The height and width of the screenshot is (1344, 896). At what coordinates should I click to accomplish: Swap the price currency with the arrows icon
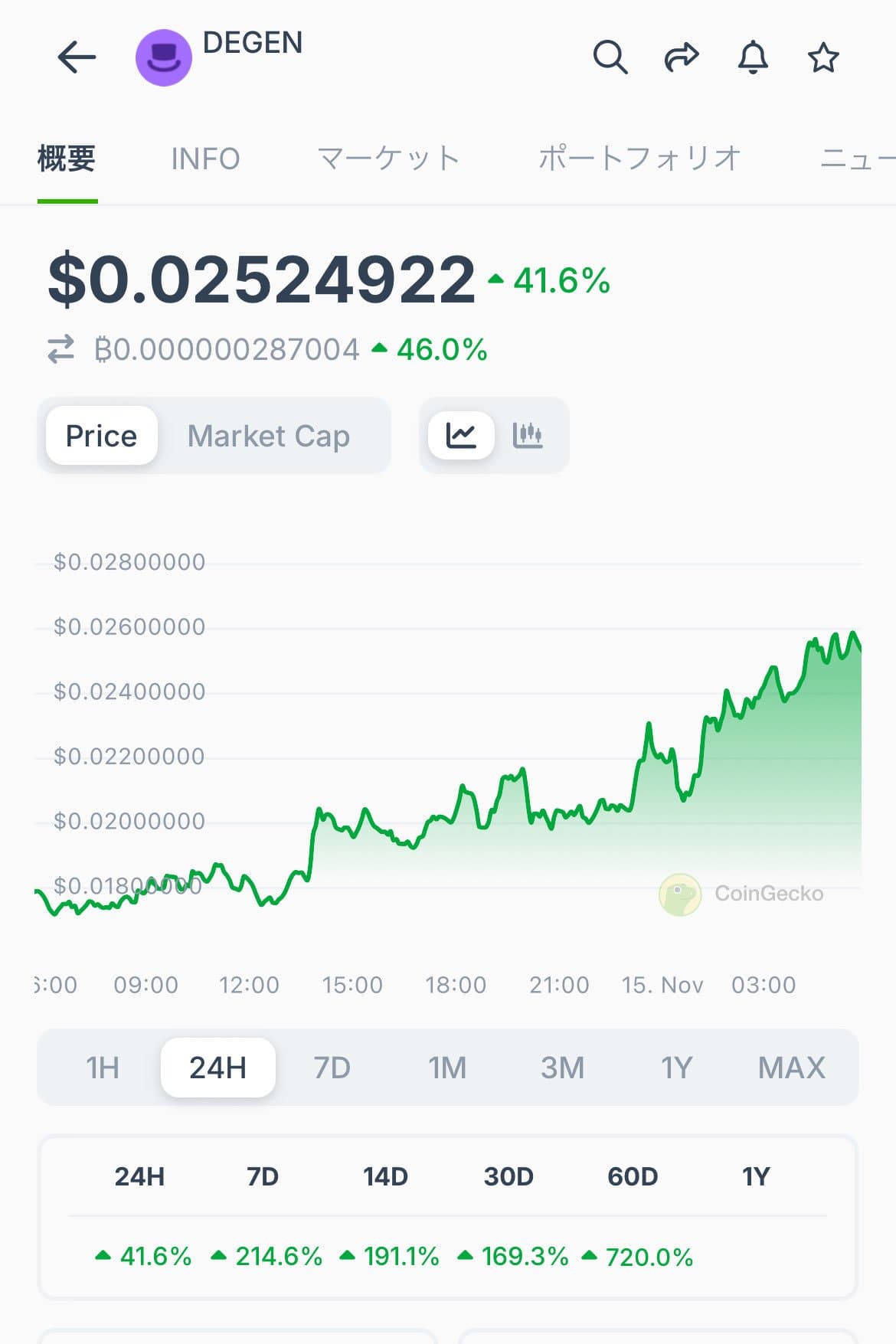click(x=61, y=349)
